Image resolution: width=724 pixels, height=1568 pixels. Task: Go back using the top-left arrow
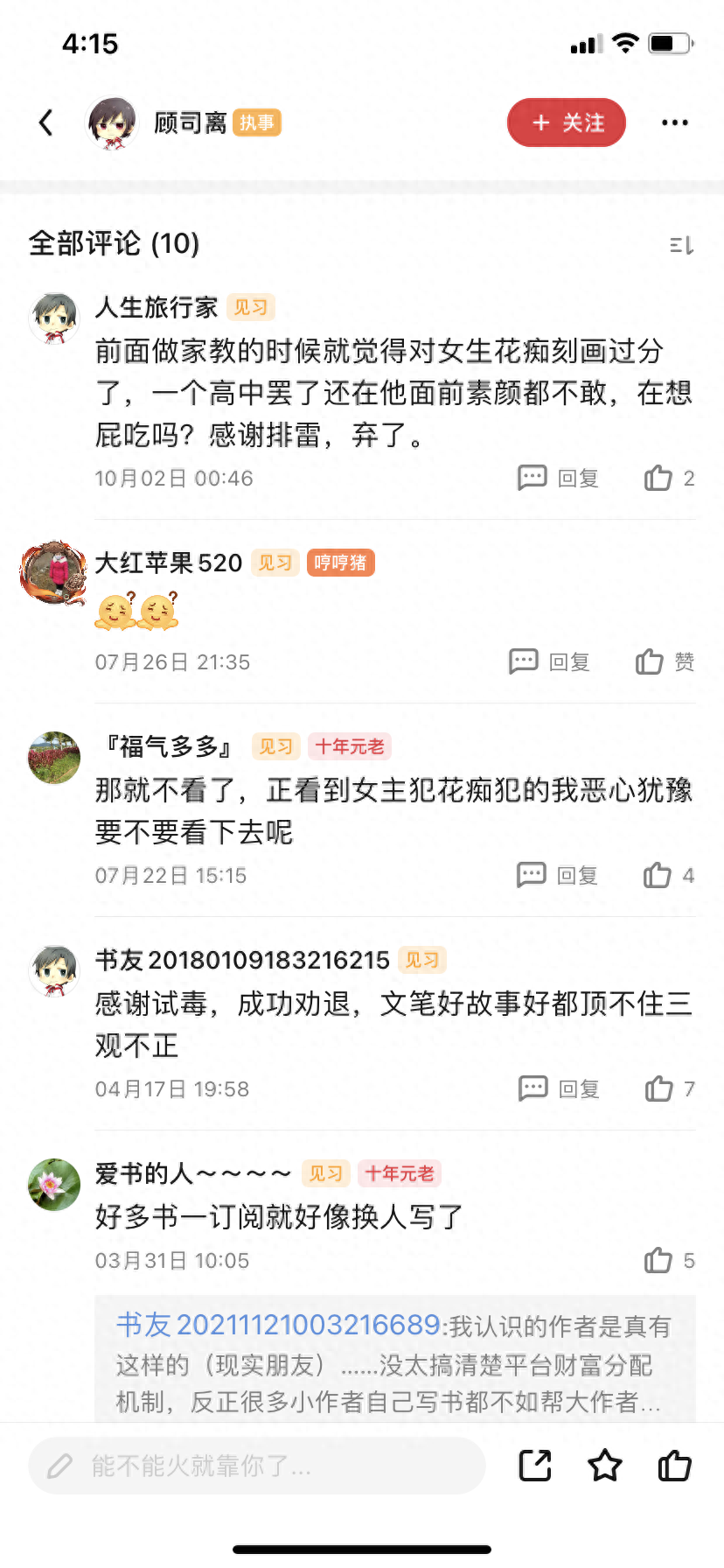coord(46,122)
